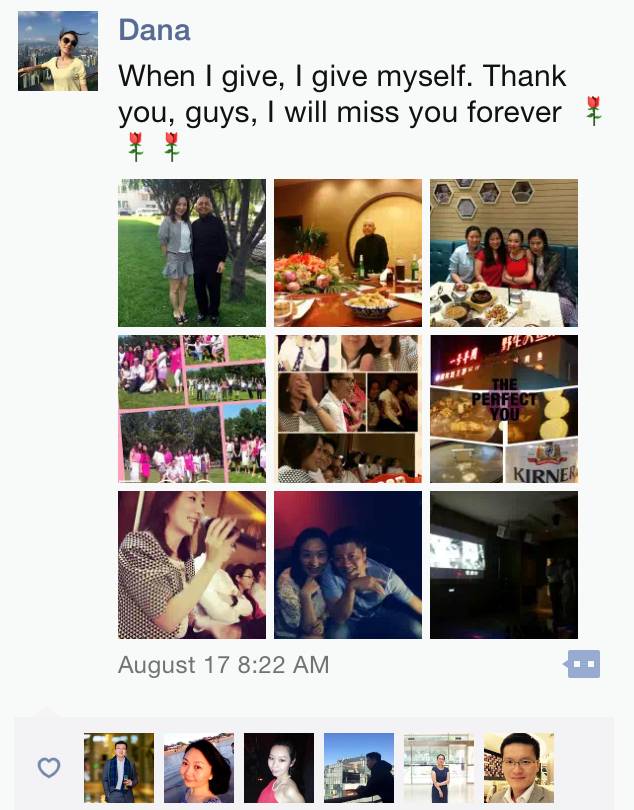634x810 pixels.
Task: Open Dana's profile picture
Action: [x=58, y=51]
